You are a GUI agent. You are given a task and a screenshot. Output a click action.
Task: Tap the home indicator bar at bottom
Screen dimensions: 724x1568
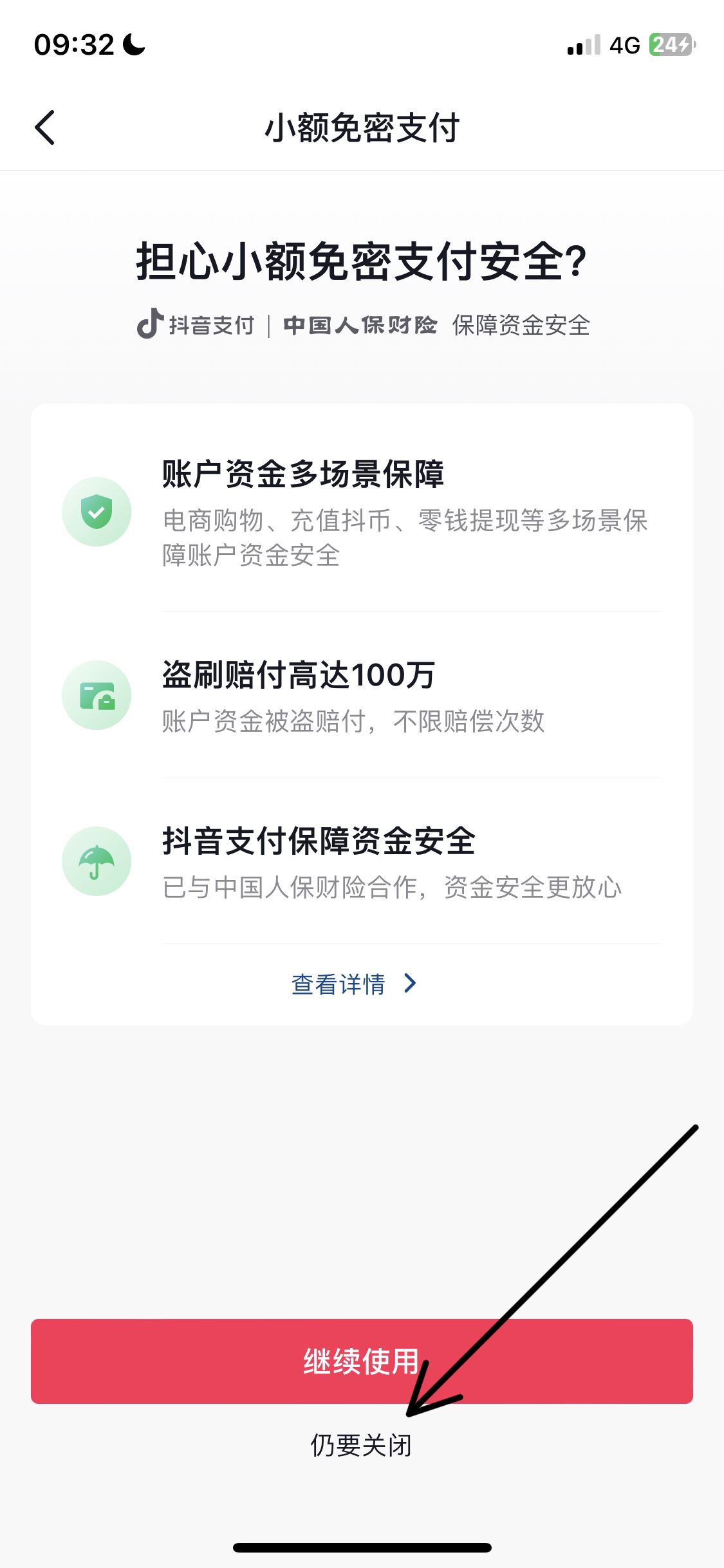pyautogui.click(x=362, y=1547)
